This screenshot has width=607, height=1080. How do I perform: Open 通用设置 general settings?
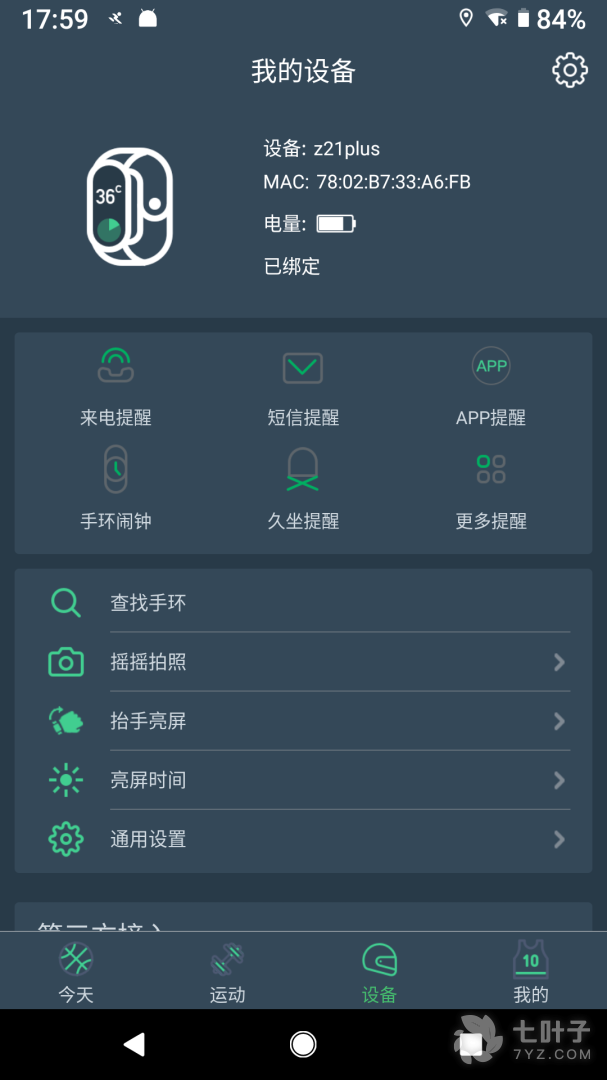[x=303, y=839]
